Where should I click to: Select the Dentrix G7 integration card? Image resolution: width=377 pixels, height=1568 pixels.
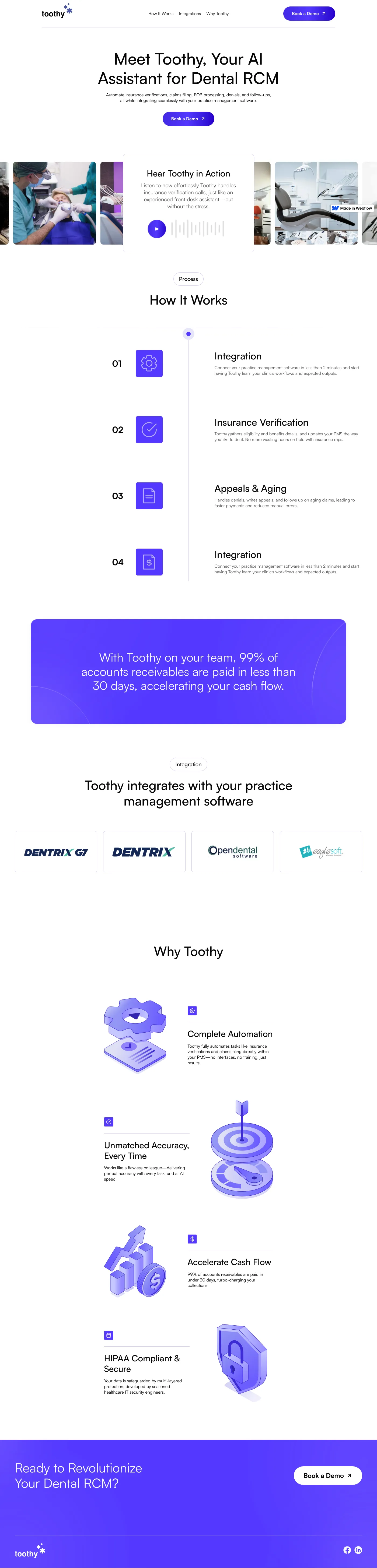click(x=56, y=852)
